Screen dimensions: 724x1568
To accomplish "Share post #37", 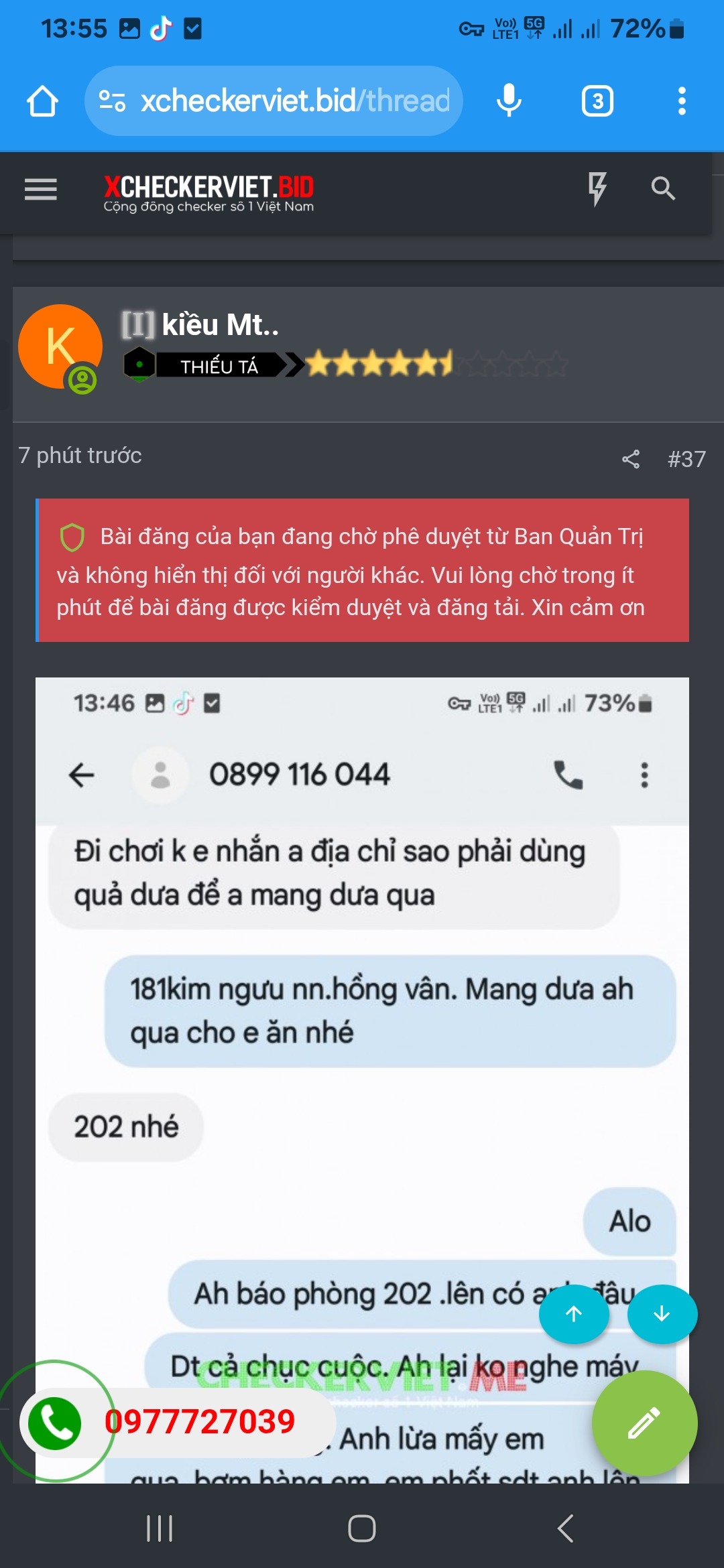I will pos(631,459).
